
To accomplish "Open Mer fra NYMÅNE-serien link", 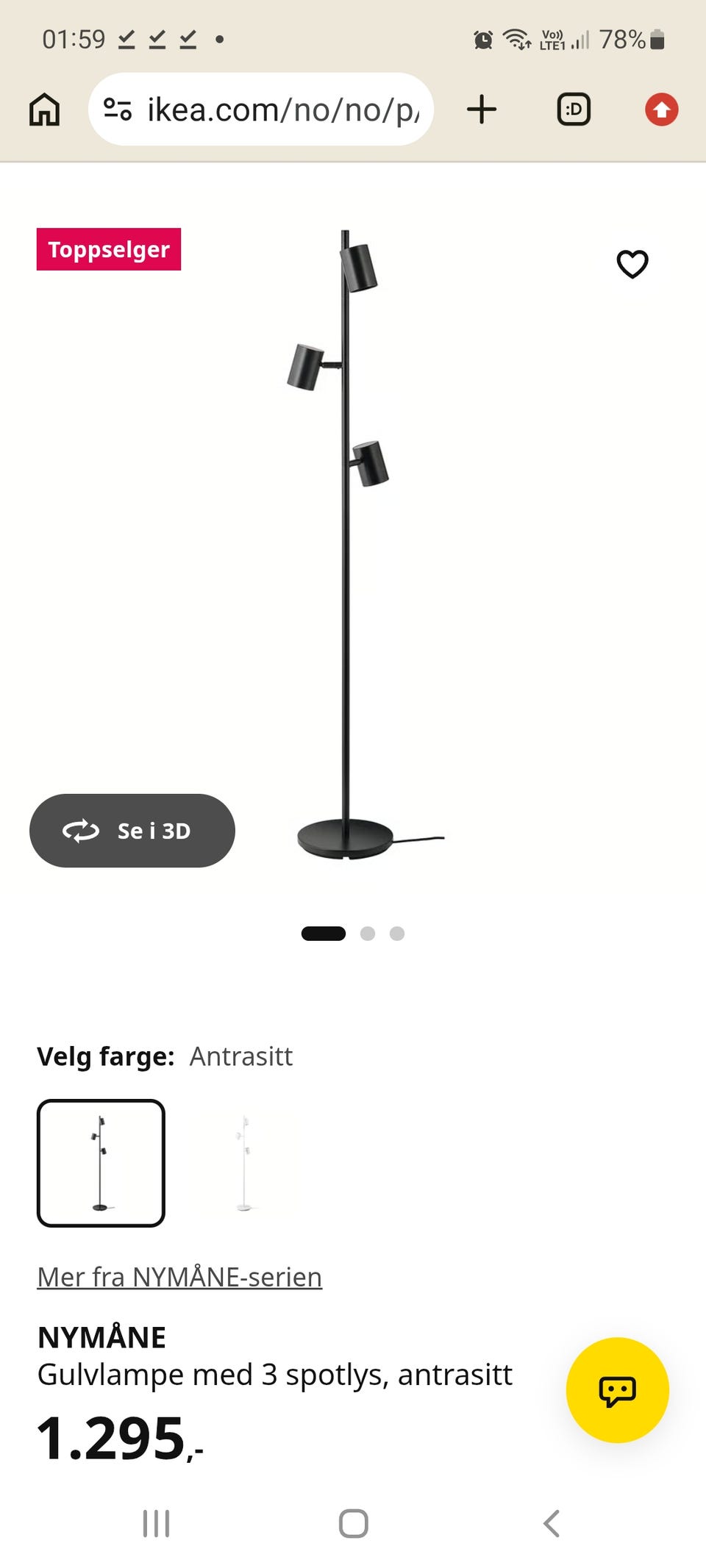I will (x=179, y=1277).
